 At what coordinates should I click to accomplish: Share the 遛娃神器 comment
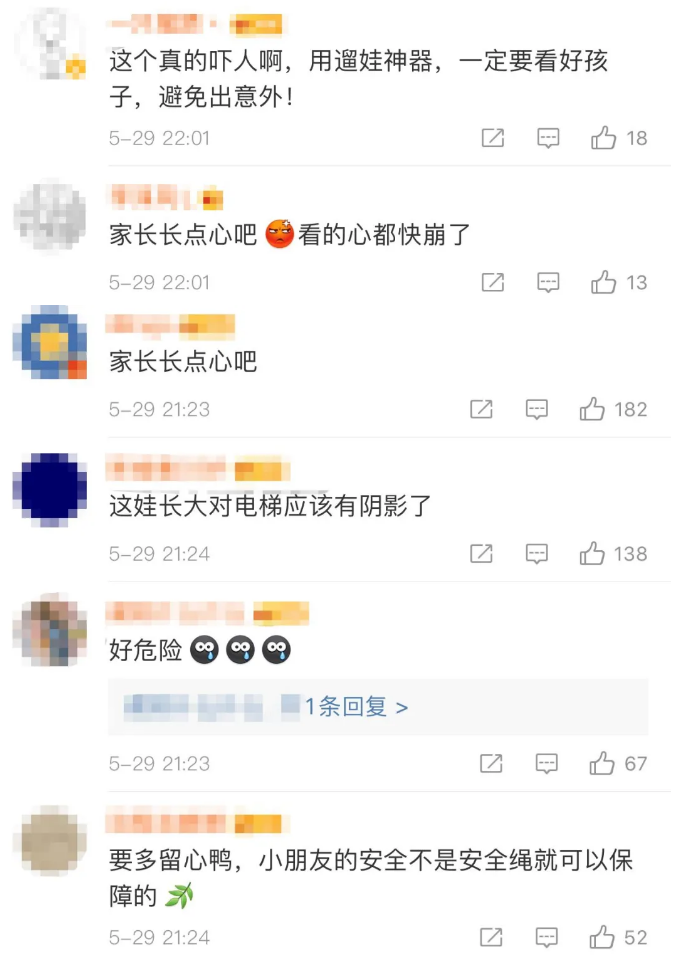[493, 138]
